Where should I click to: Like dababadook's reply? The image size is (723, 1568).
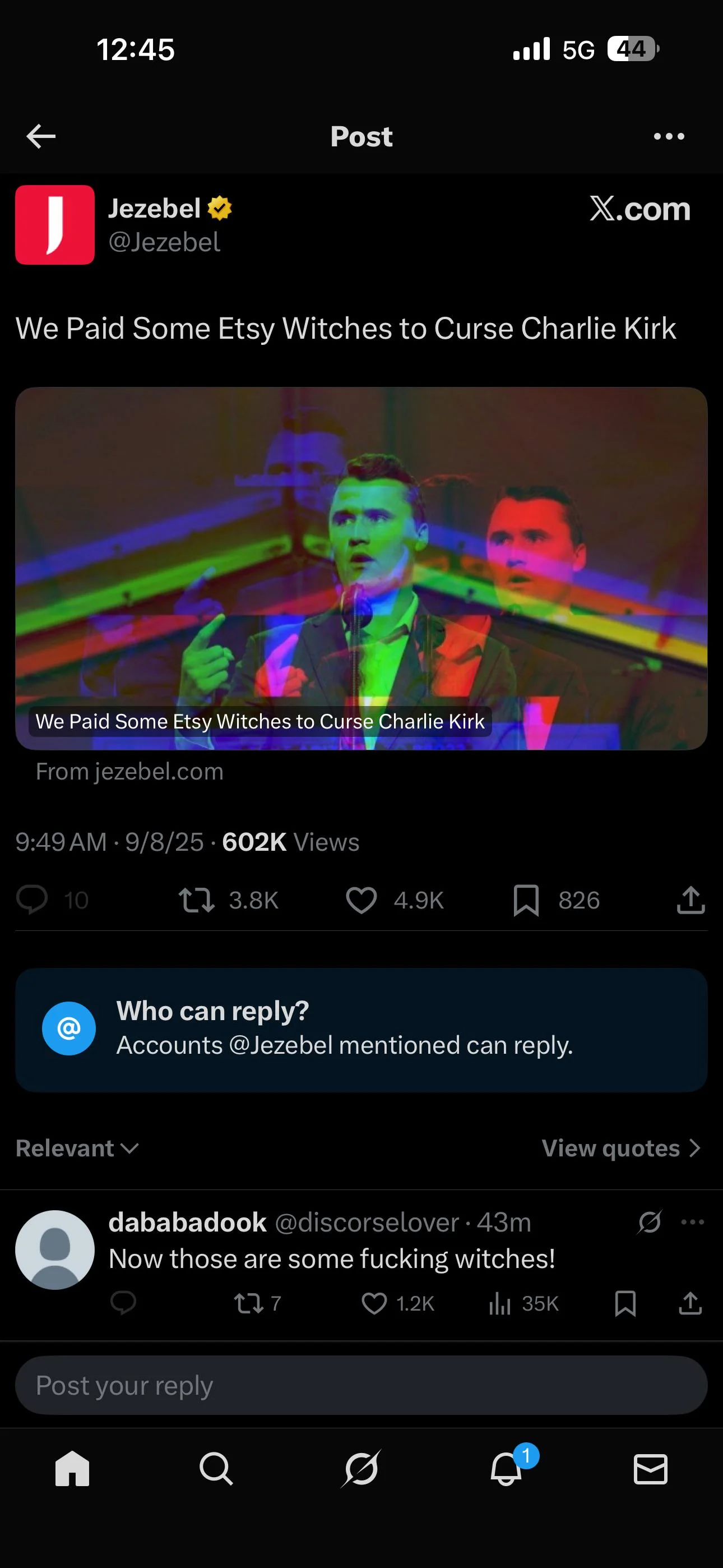(x=374, y=1303)
